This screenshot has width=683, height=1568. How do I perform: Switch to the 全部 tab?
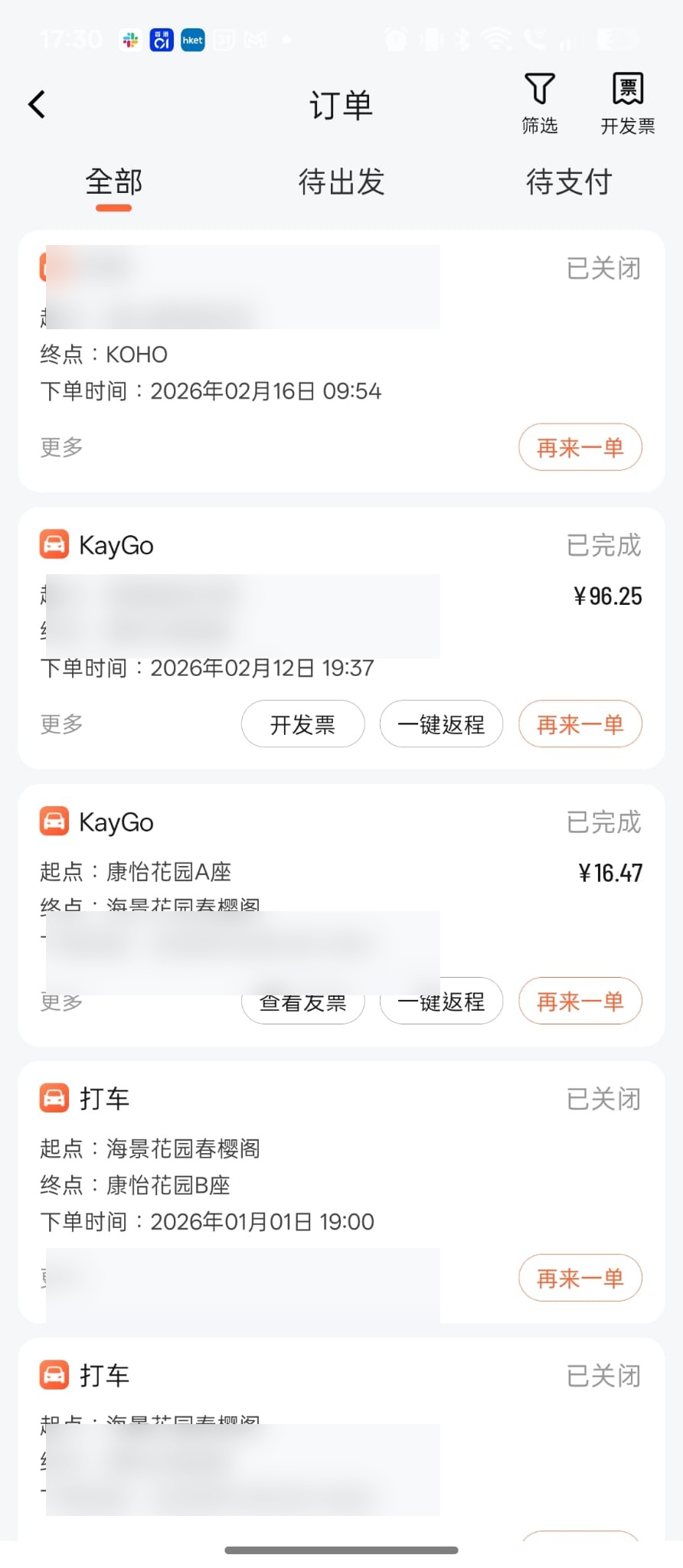click(x=114, y=182)
